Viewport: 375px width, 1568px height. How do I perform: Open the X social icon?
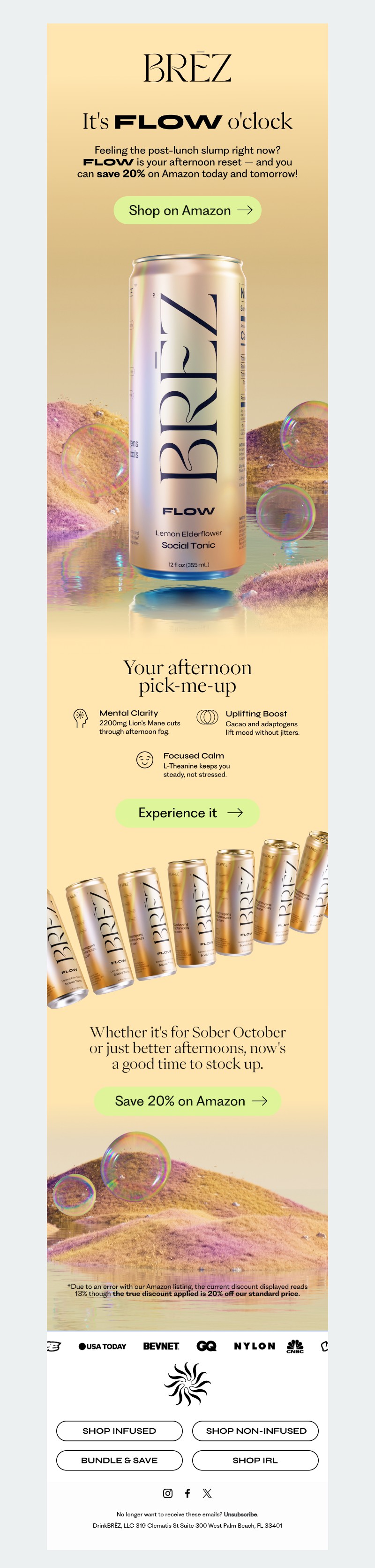(207, 1492)
